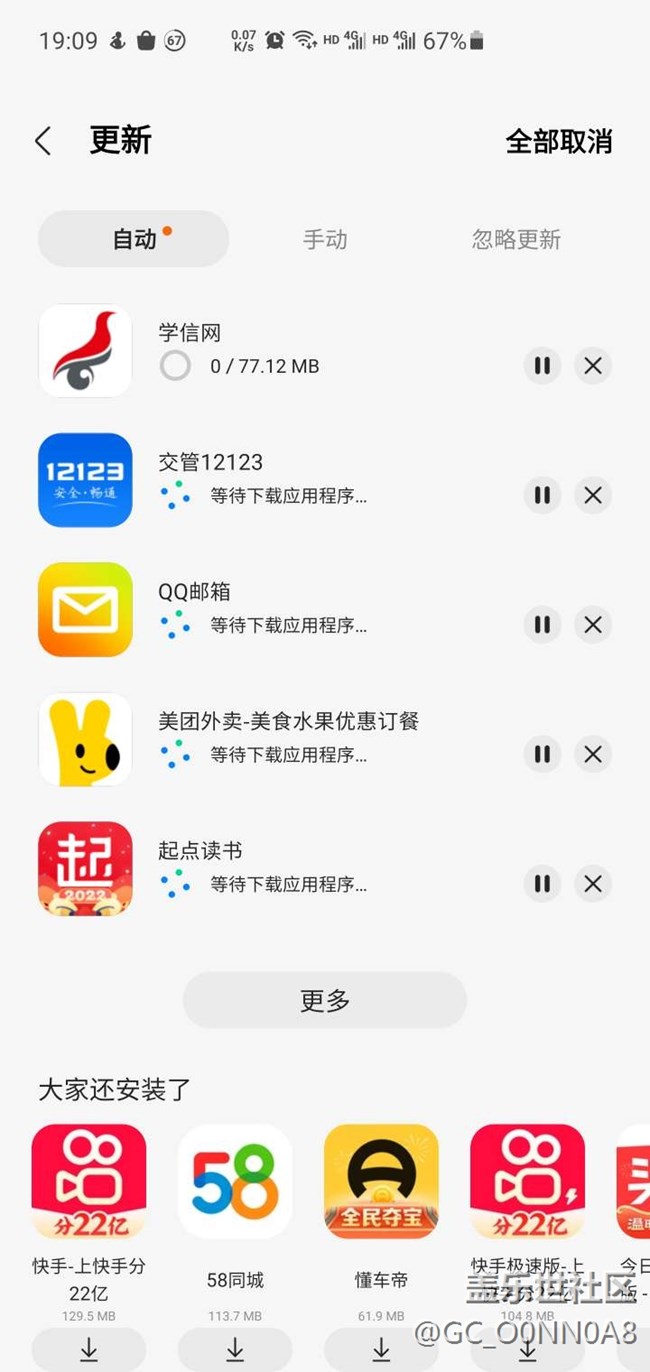Tap 更多 to show more updates
650x1372 pixels.
click(x=325, y=1000)
